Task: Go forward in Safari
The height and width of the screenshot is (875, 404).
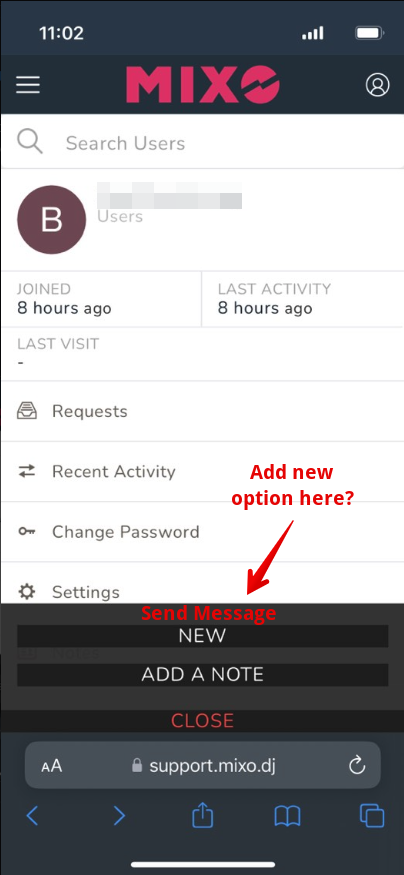Action: point(119,816)
